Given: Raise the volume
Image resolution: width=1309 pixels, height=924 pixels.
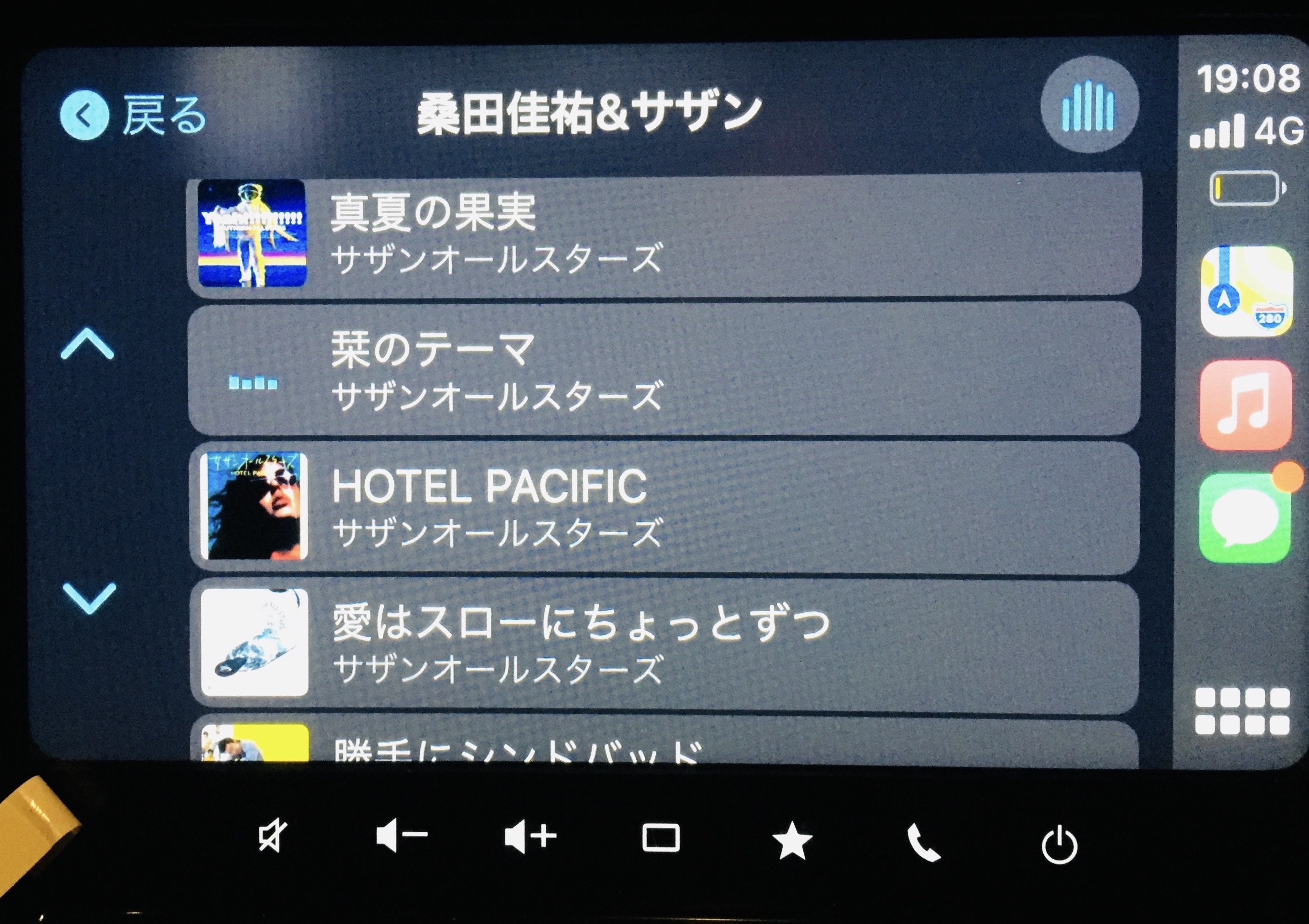Looking at the screenshot, I should point(530,837).
